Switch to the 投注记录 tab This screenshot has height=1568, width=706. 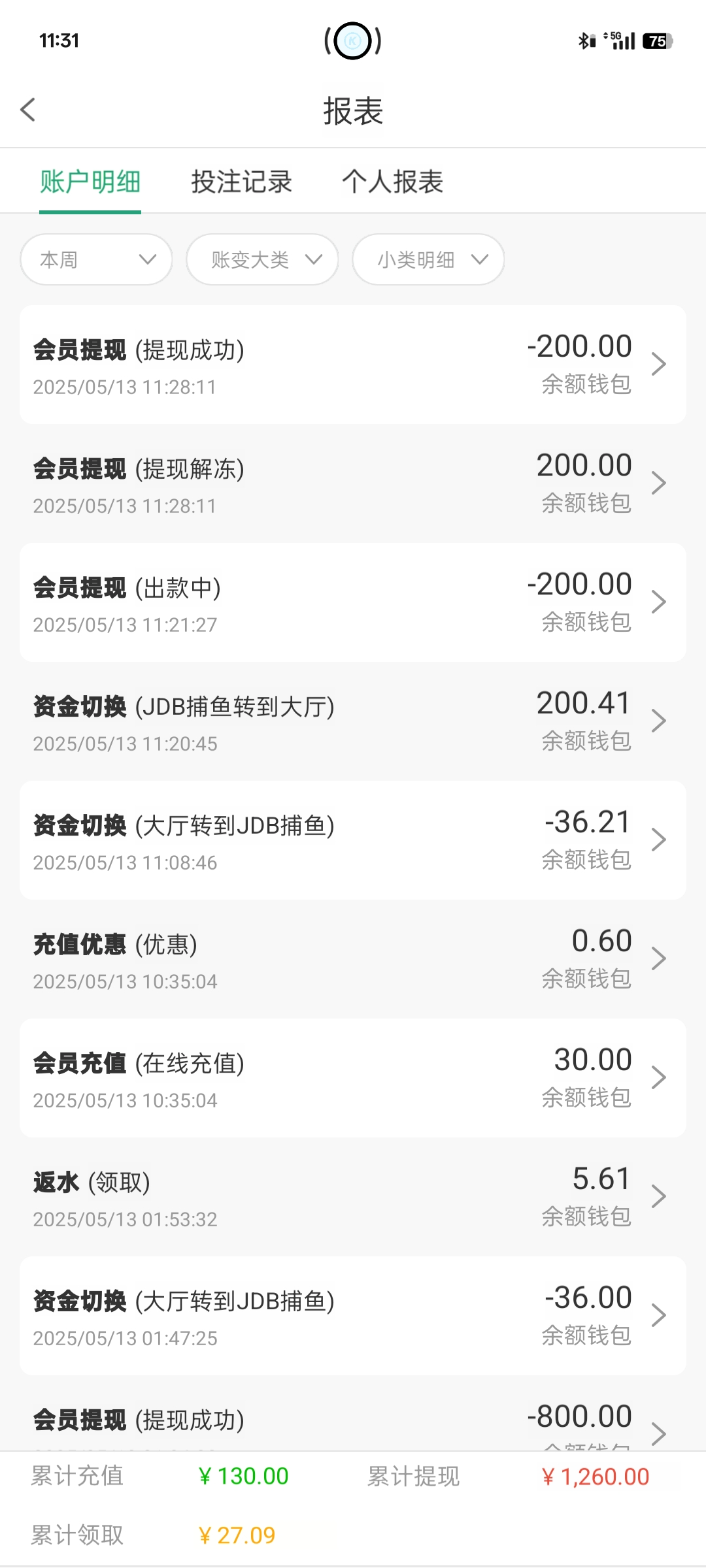click(x=241, y=182)
